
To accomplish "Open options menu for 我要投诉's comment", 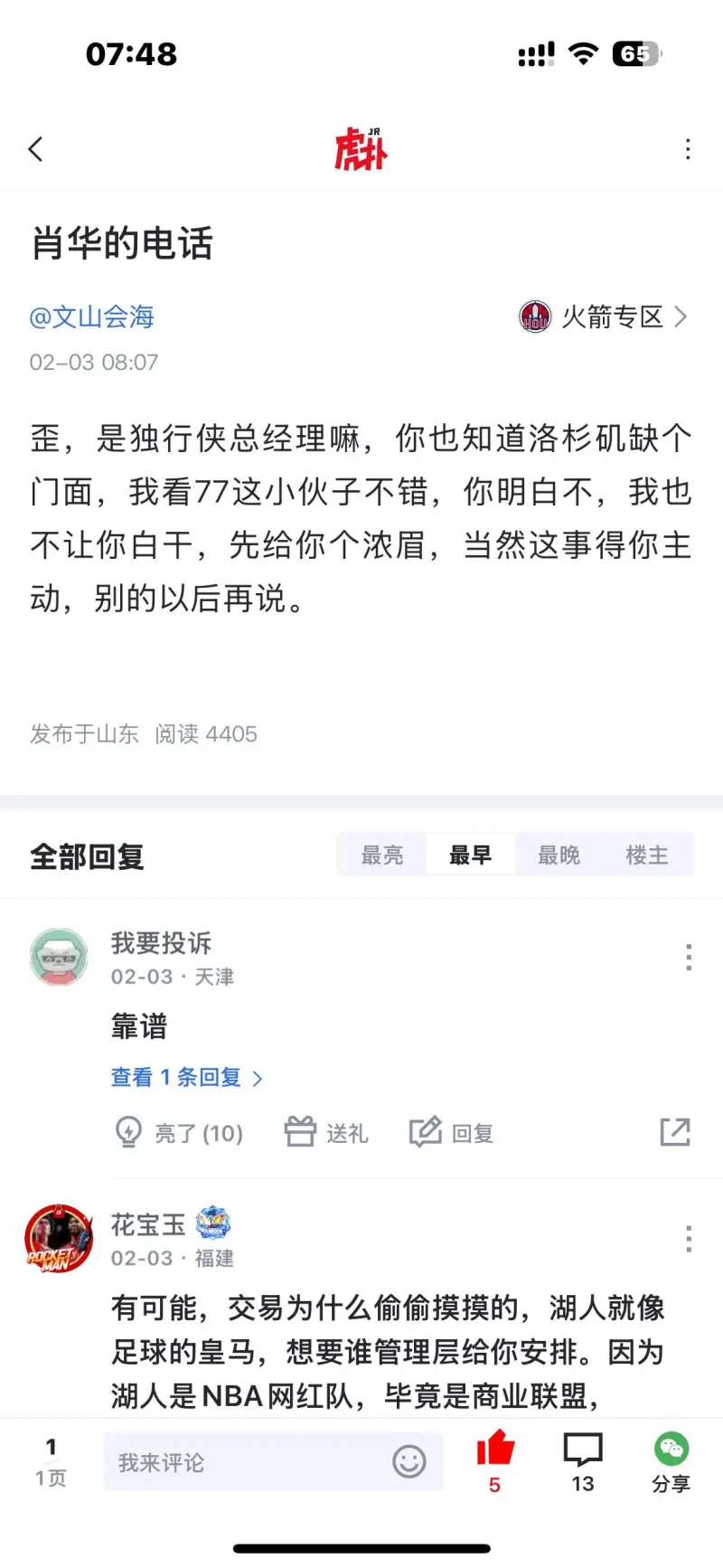I will click(x=688, y=957).
